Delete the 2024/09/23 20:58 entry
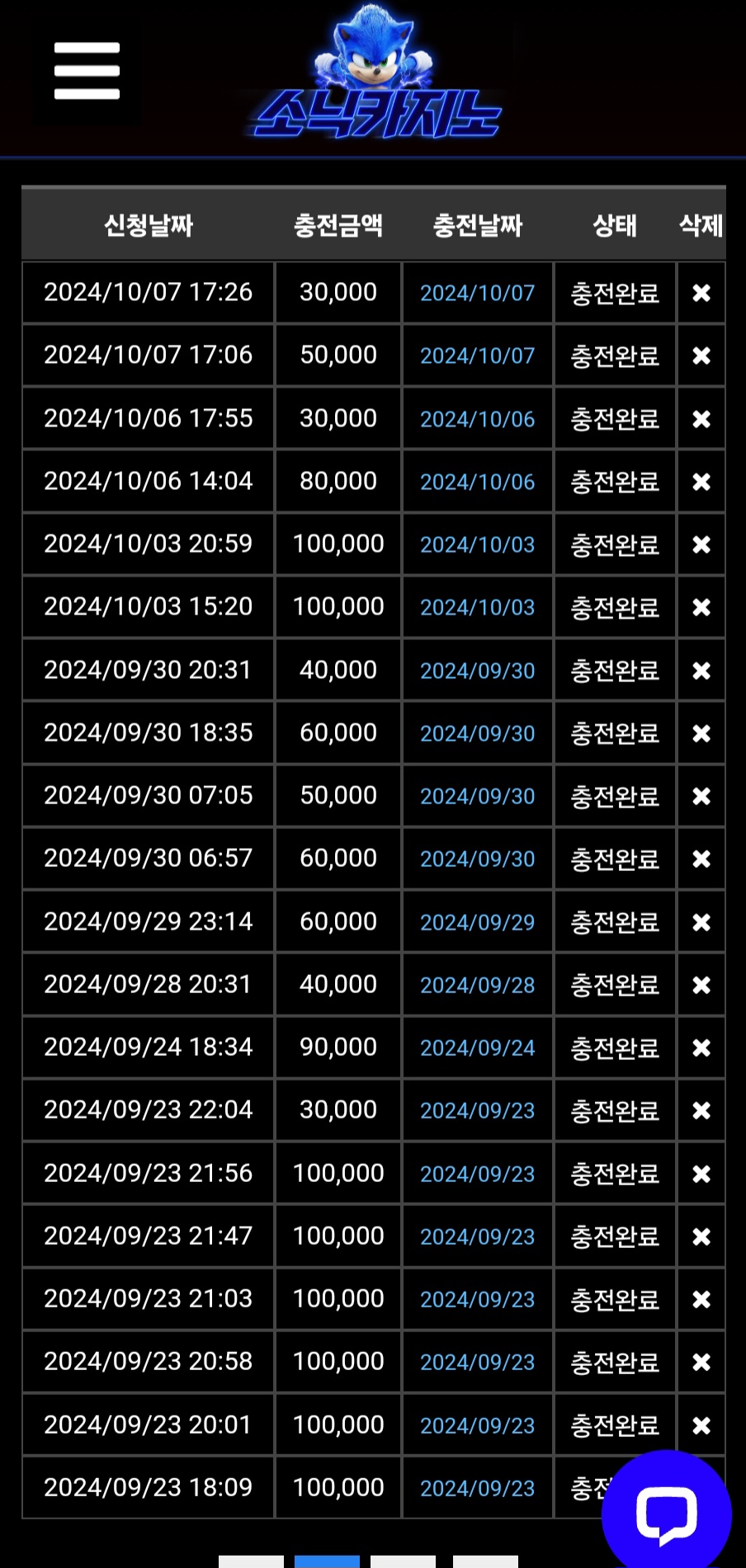The width and height of the screenshot is (746, 1568). pyautogui.click(x=701, y=1362)
